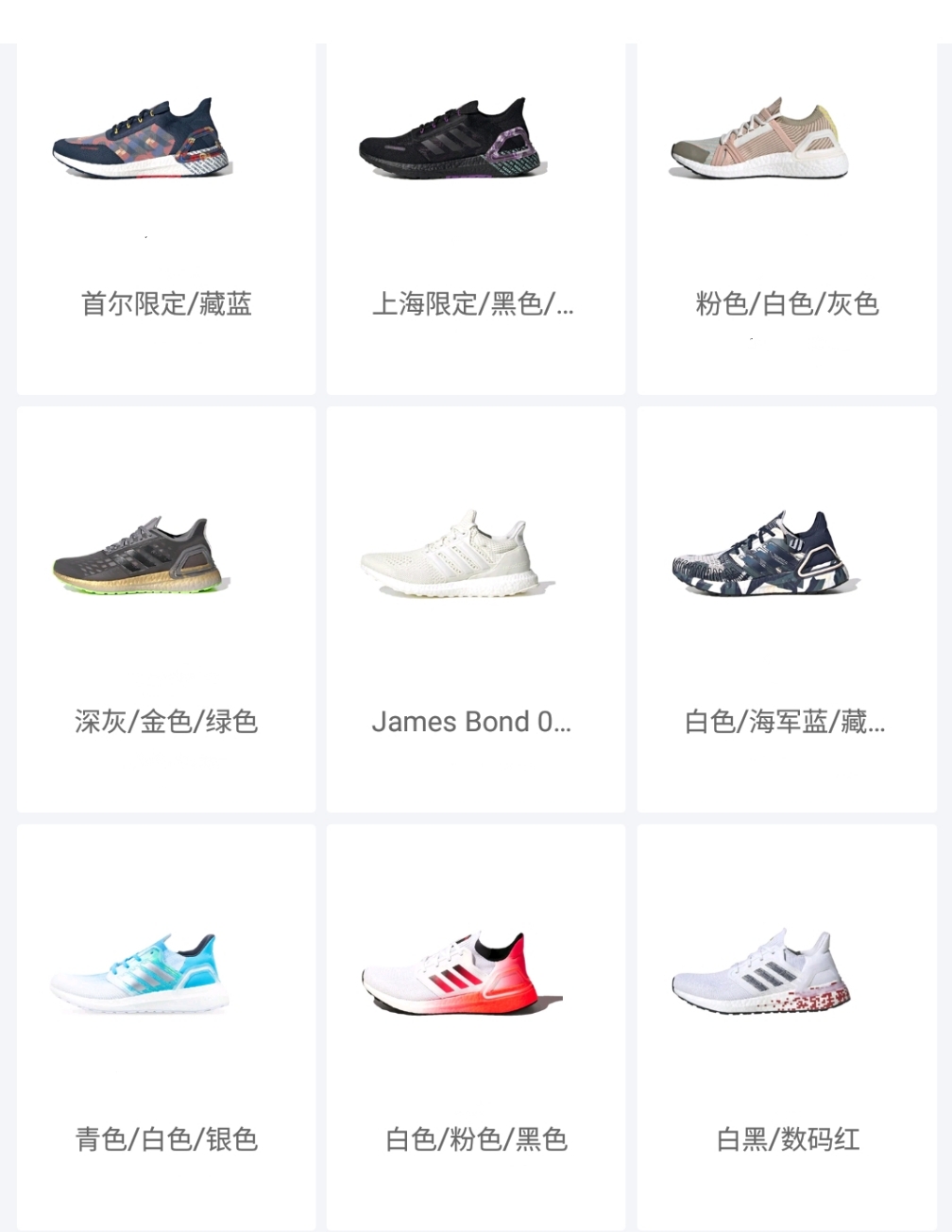Tap the 白色/海军蓝/藏… shoe card
The height and width of the screenshot is (1232, 952).
pos(786,609)
